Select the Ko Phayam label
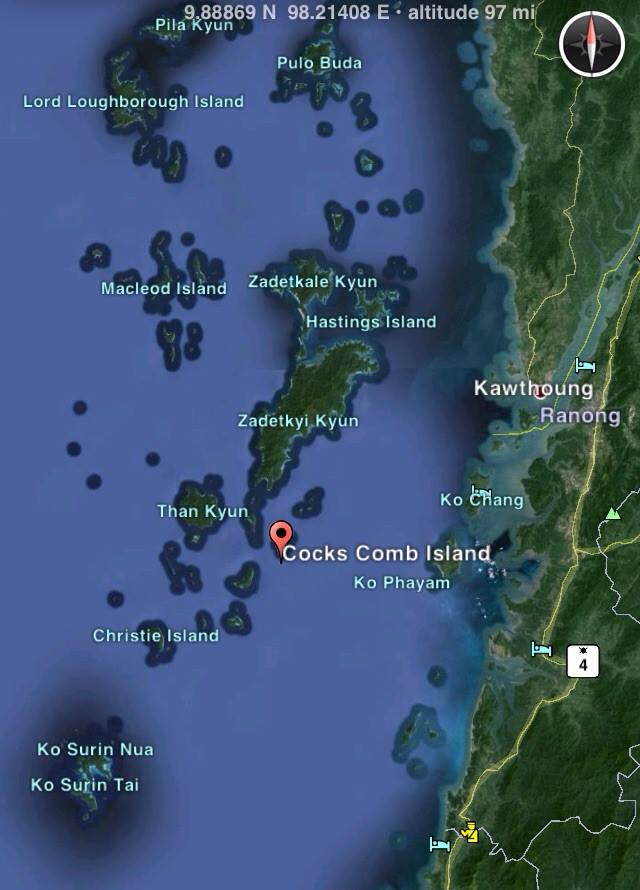This screenshot has height=890, width=640. tap(402, 582)
